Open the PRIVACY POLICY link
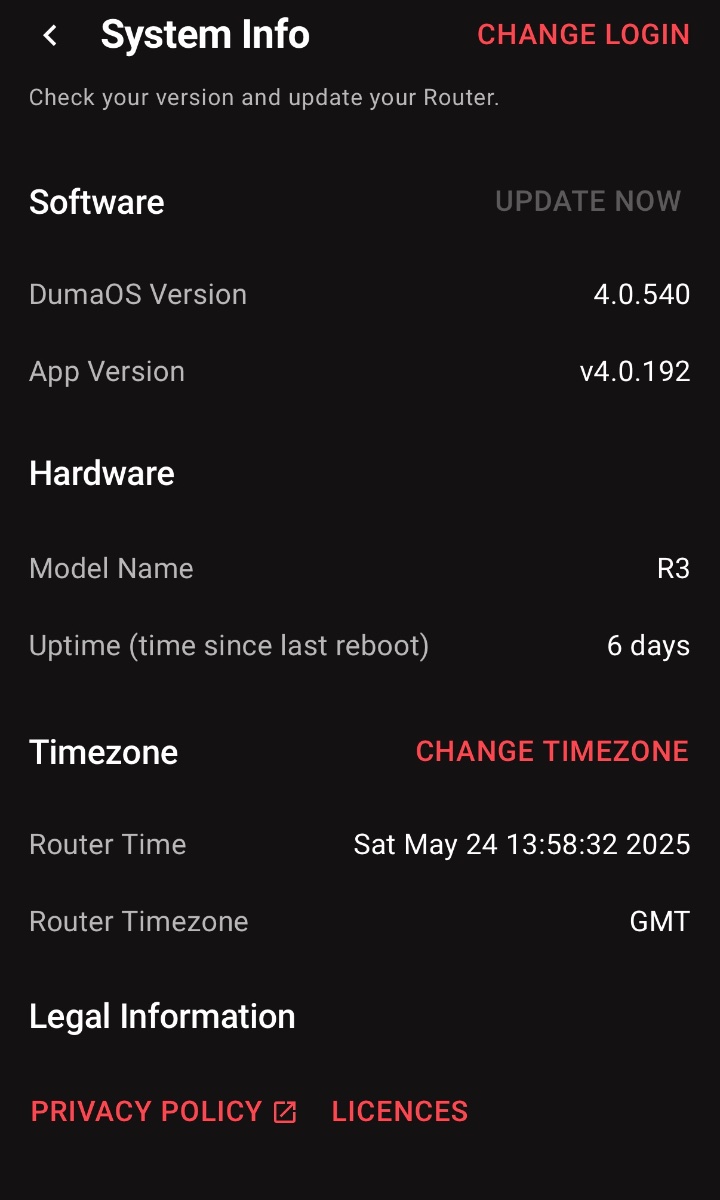This screenshot has height=1200, width=720. point(164,1112)
